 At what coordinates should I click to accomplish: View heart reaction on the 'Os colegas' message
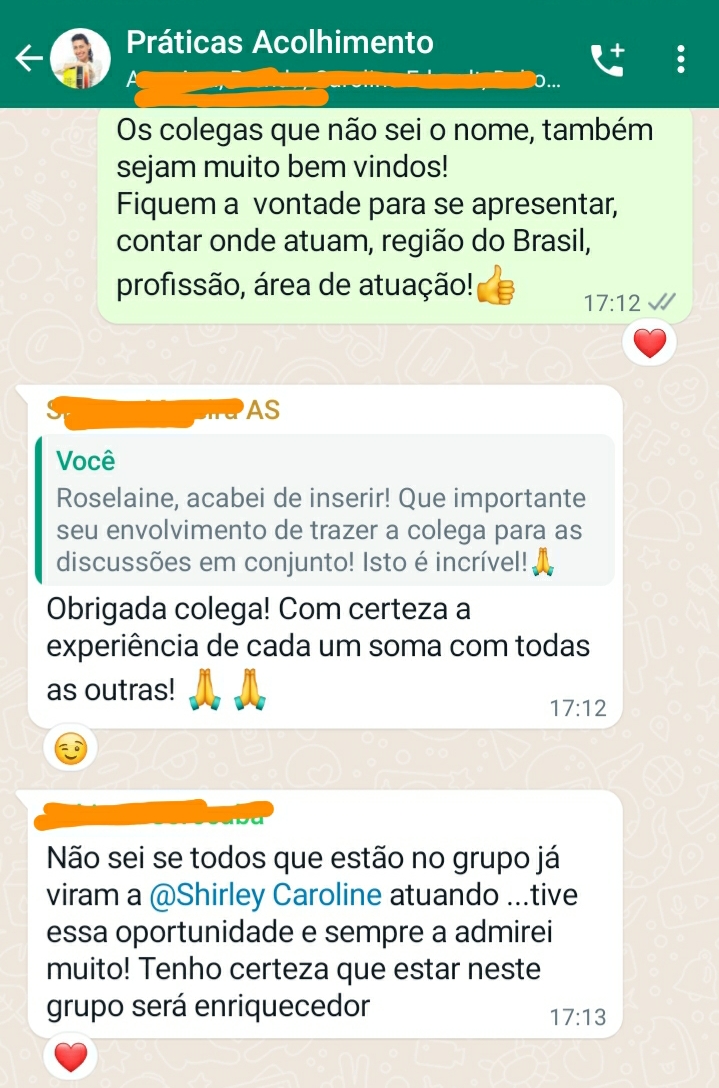(650, 344)
